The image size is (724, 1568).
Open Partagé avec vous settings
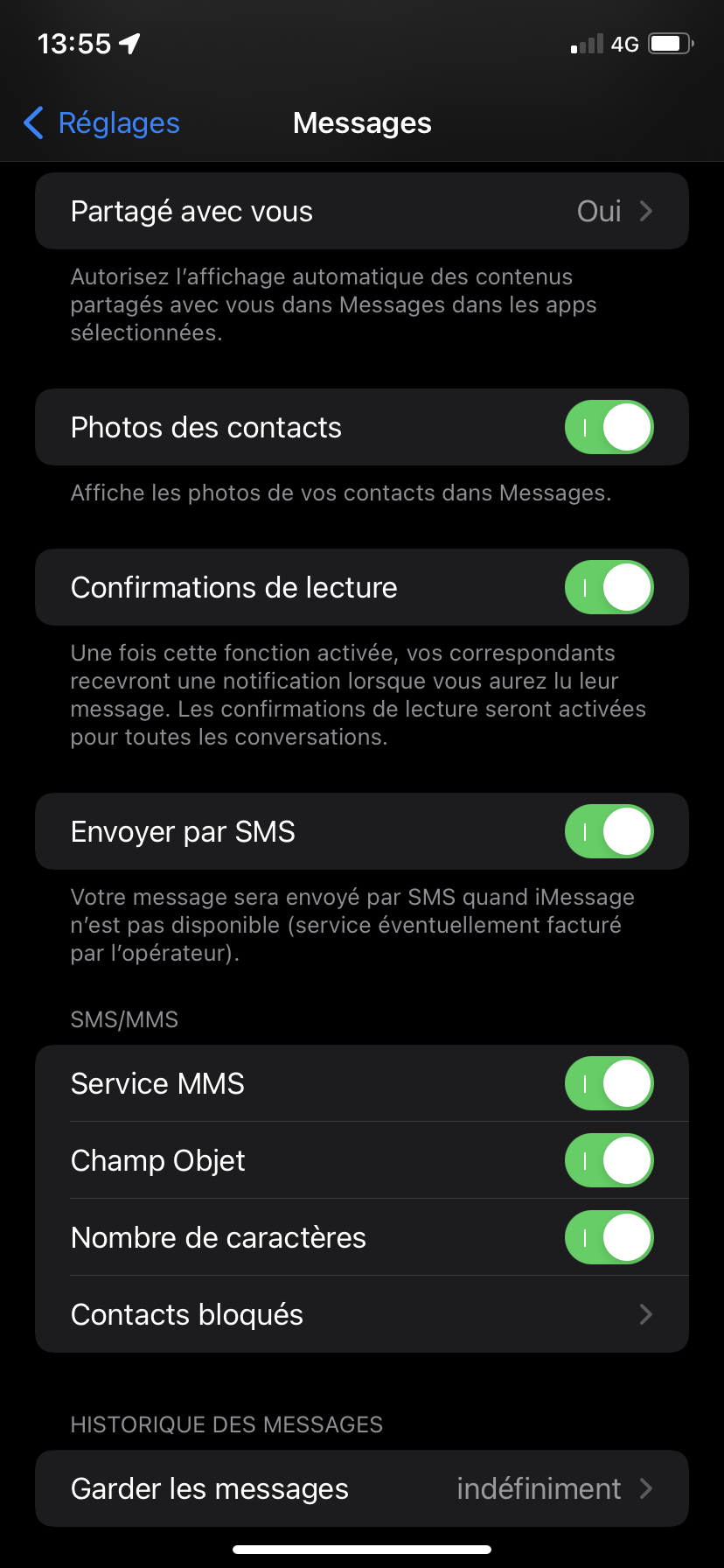(362, 211)
